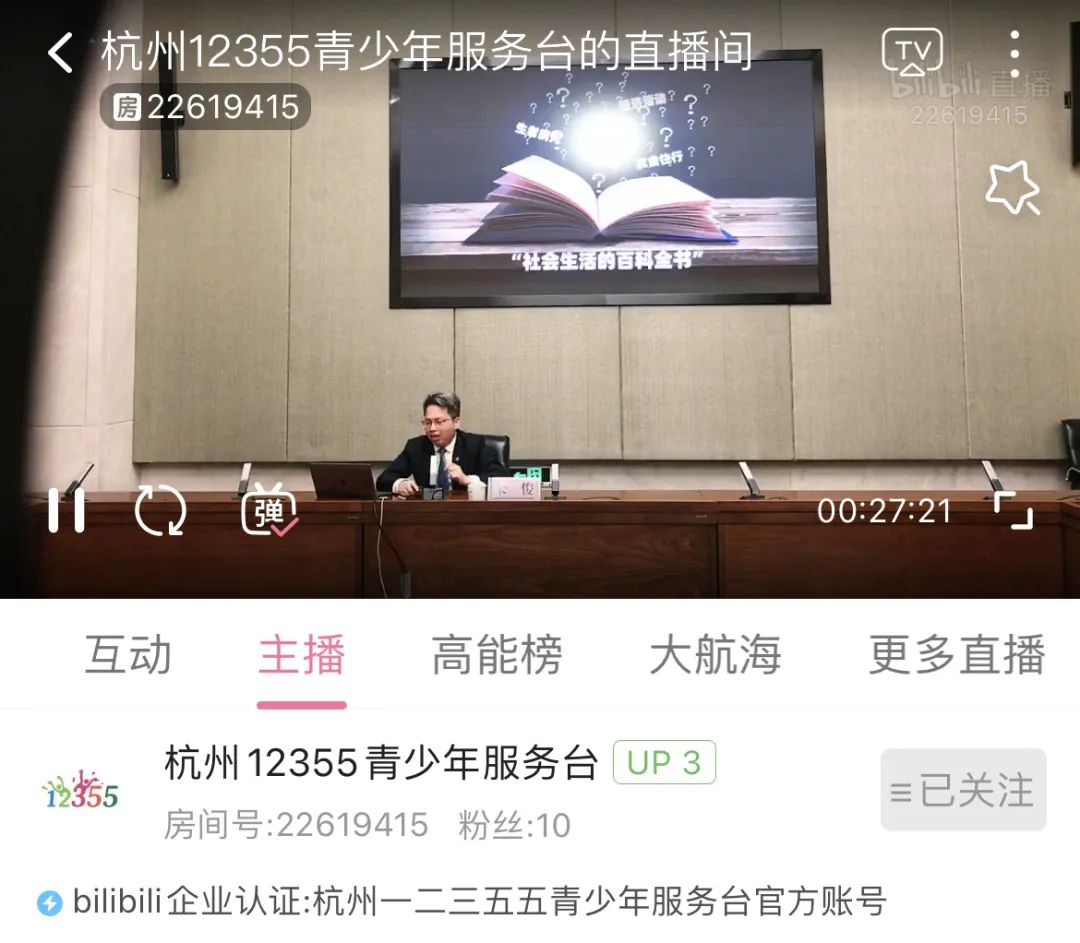
Task: Enter fullscreen mode
Action: tap(1012, 511)
